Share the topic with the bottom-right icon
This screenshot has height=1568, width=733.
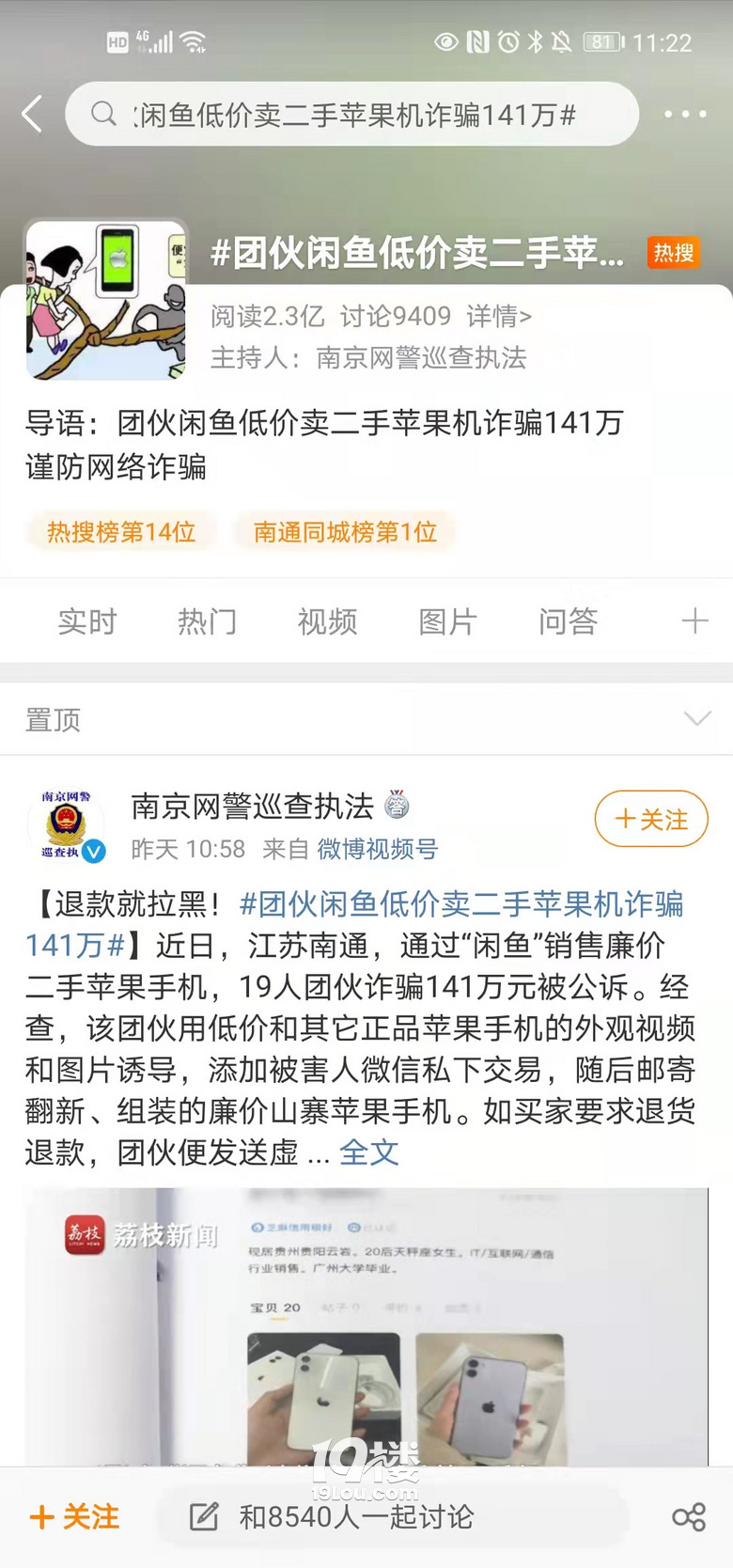[x=689, y=1517]
